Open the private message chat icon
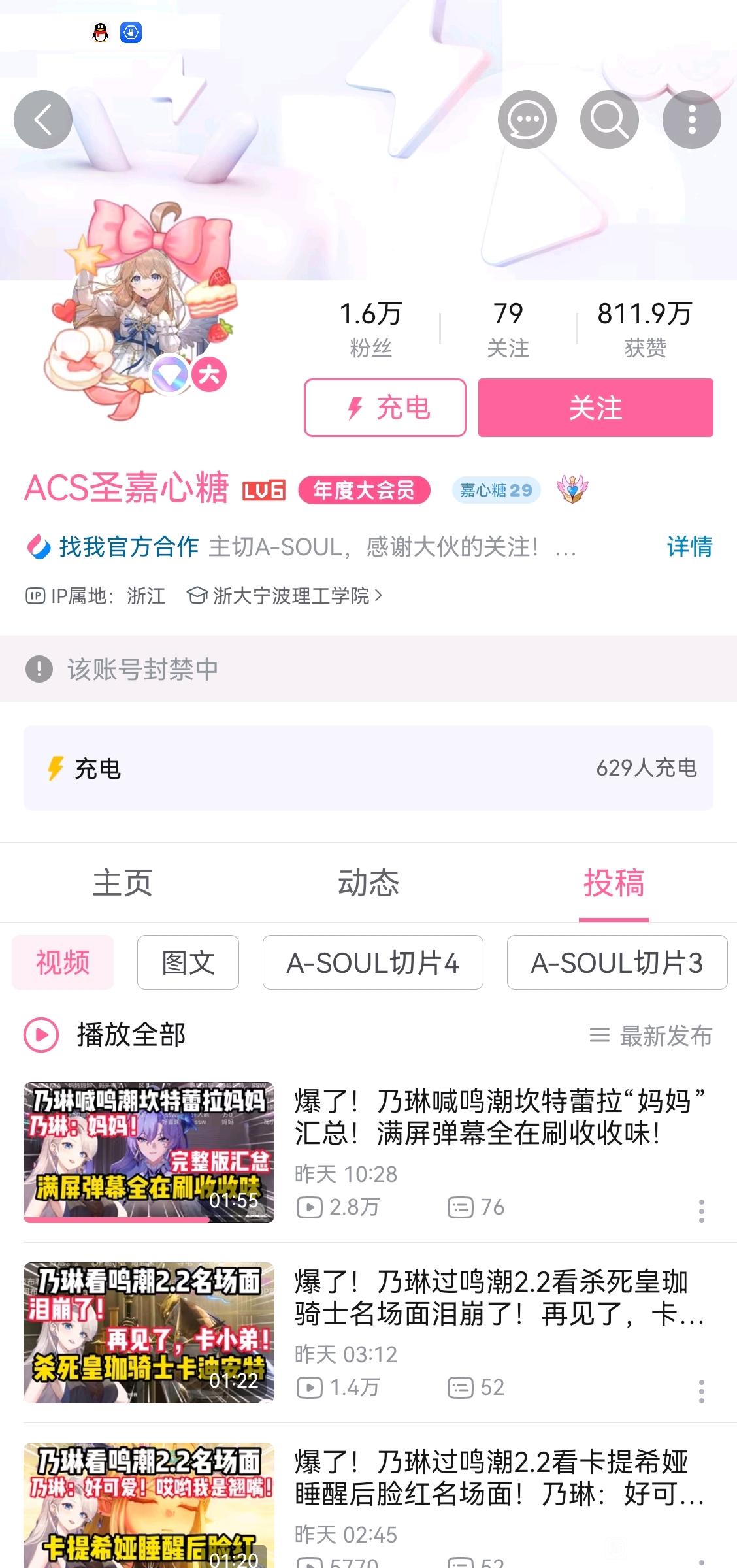 (x=527, y=120)
